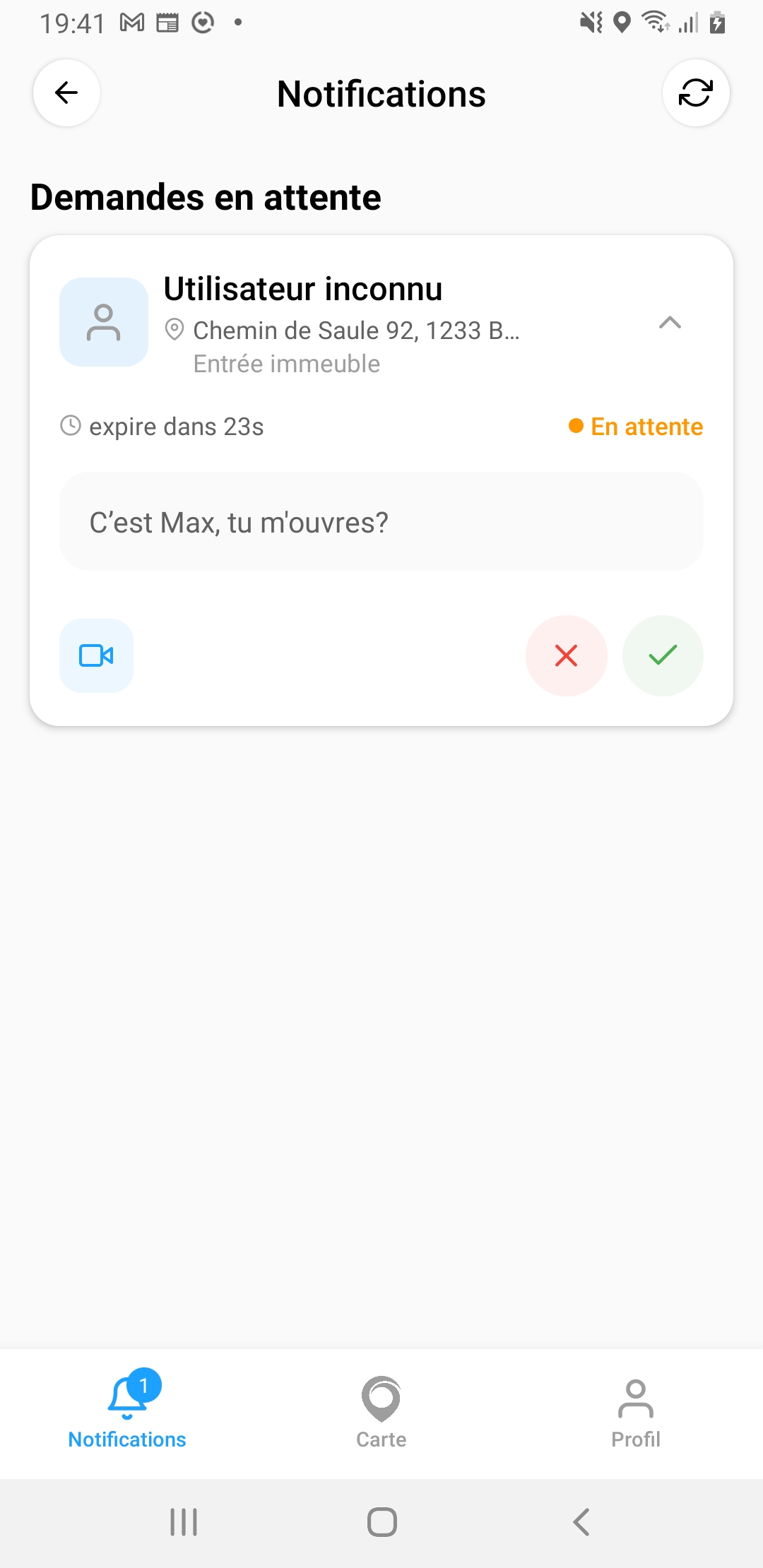Viewport: 763px width, 1568px height.
Task: Tap the back arrow to leave Notifications
Action: [x=66, y=93]
